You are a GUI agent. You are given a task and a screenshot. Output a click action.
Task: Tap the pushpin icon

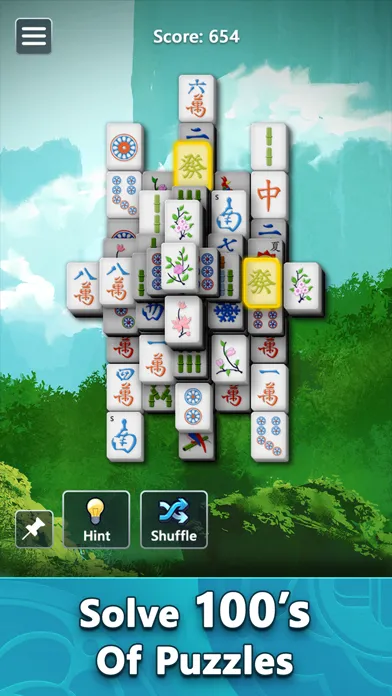point(34,529)
